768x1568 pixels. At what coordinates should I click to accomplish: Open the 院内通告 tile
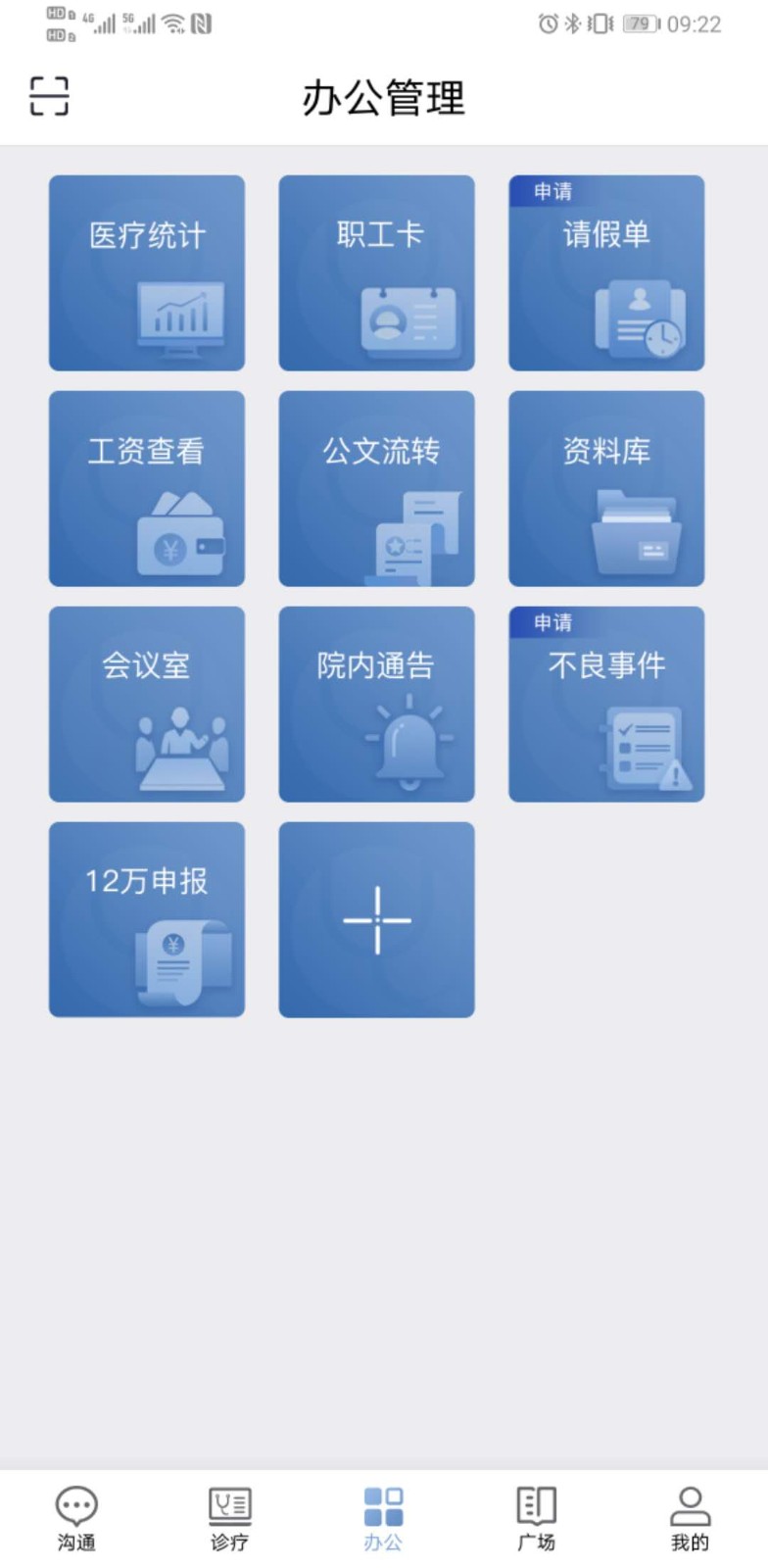(x=376, y=704)
